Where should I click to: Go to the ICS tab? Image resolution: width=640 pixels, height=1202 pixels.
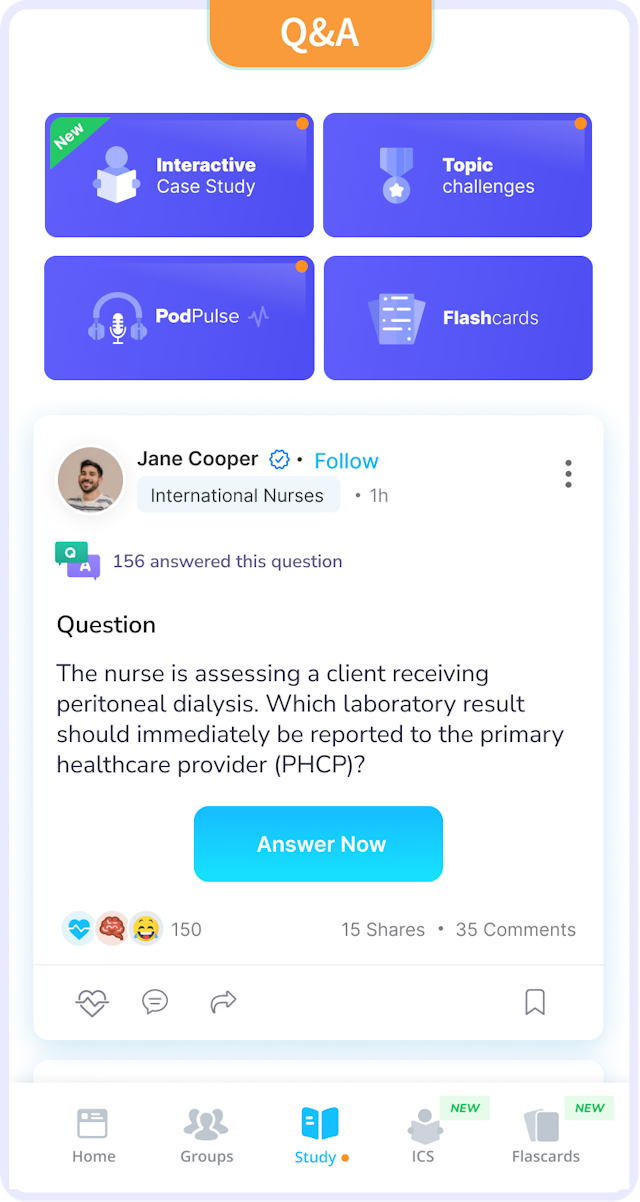coord(424,1136)
